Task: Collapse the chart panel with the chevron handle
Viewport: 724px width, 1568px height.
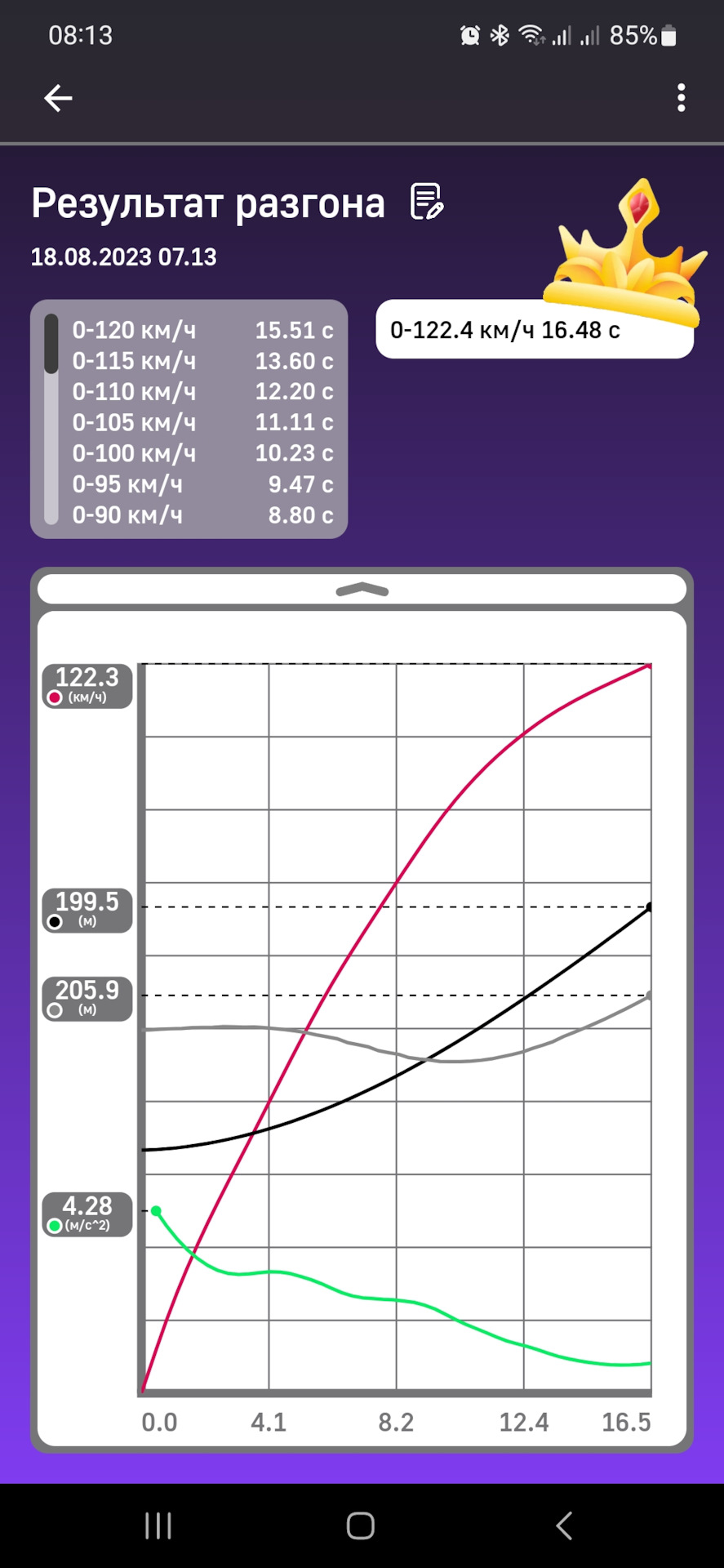Action: click(362, 590)
